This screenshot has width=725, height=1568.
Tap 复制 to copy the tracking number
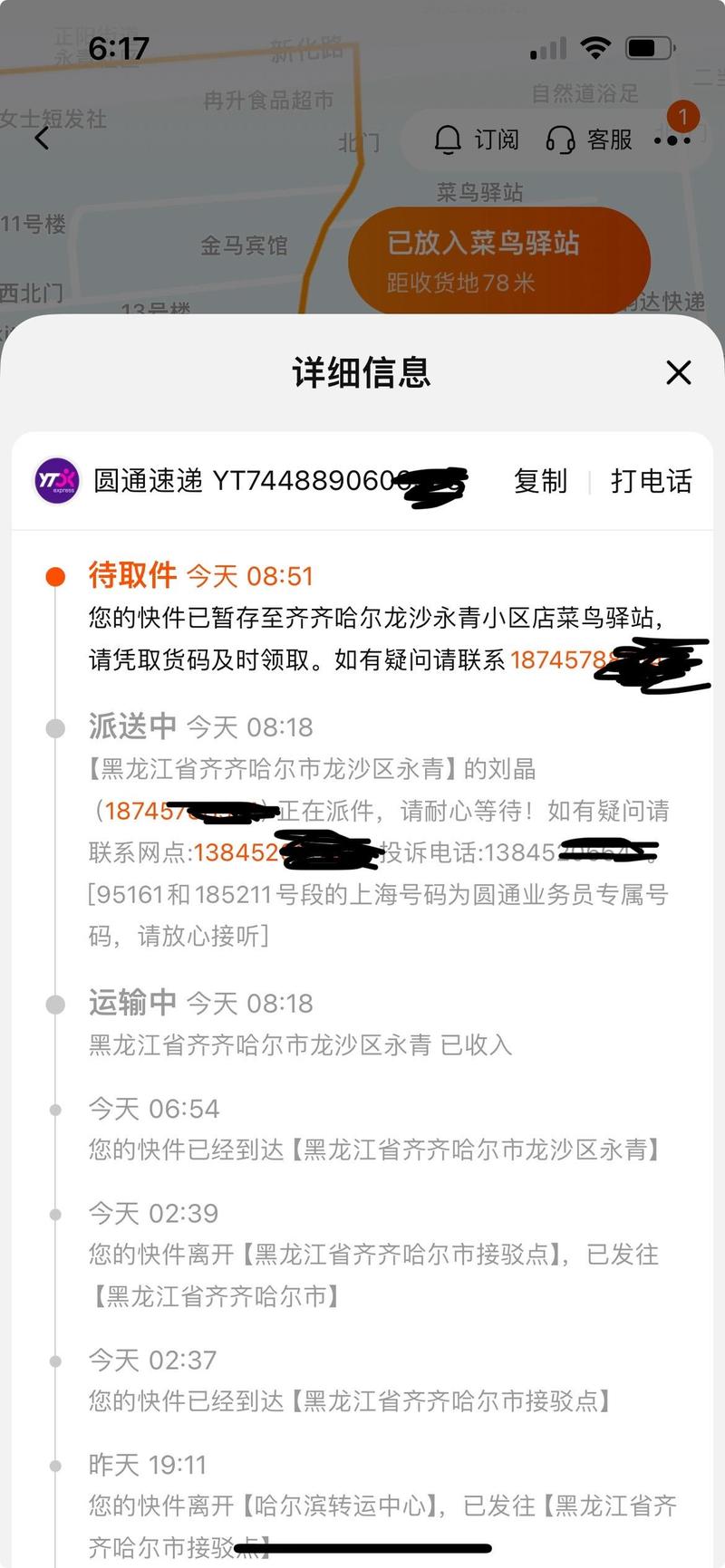click(540, 481)
